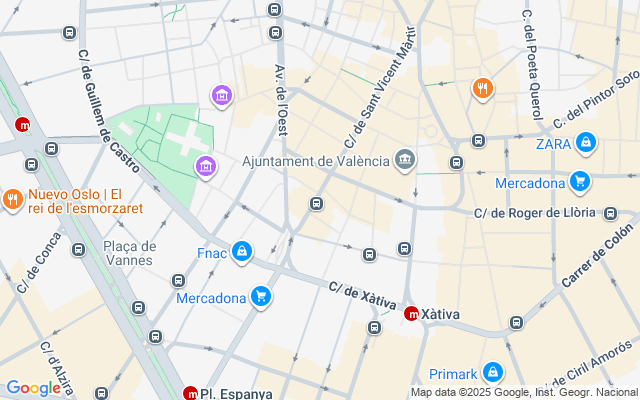Select the bus stop on Av. de l'Oest
Image resolution: width=640 pixels, height=400 pixels.
point(316,204)
